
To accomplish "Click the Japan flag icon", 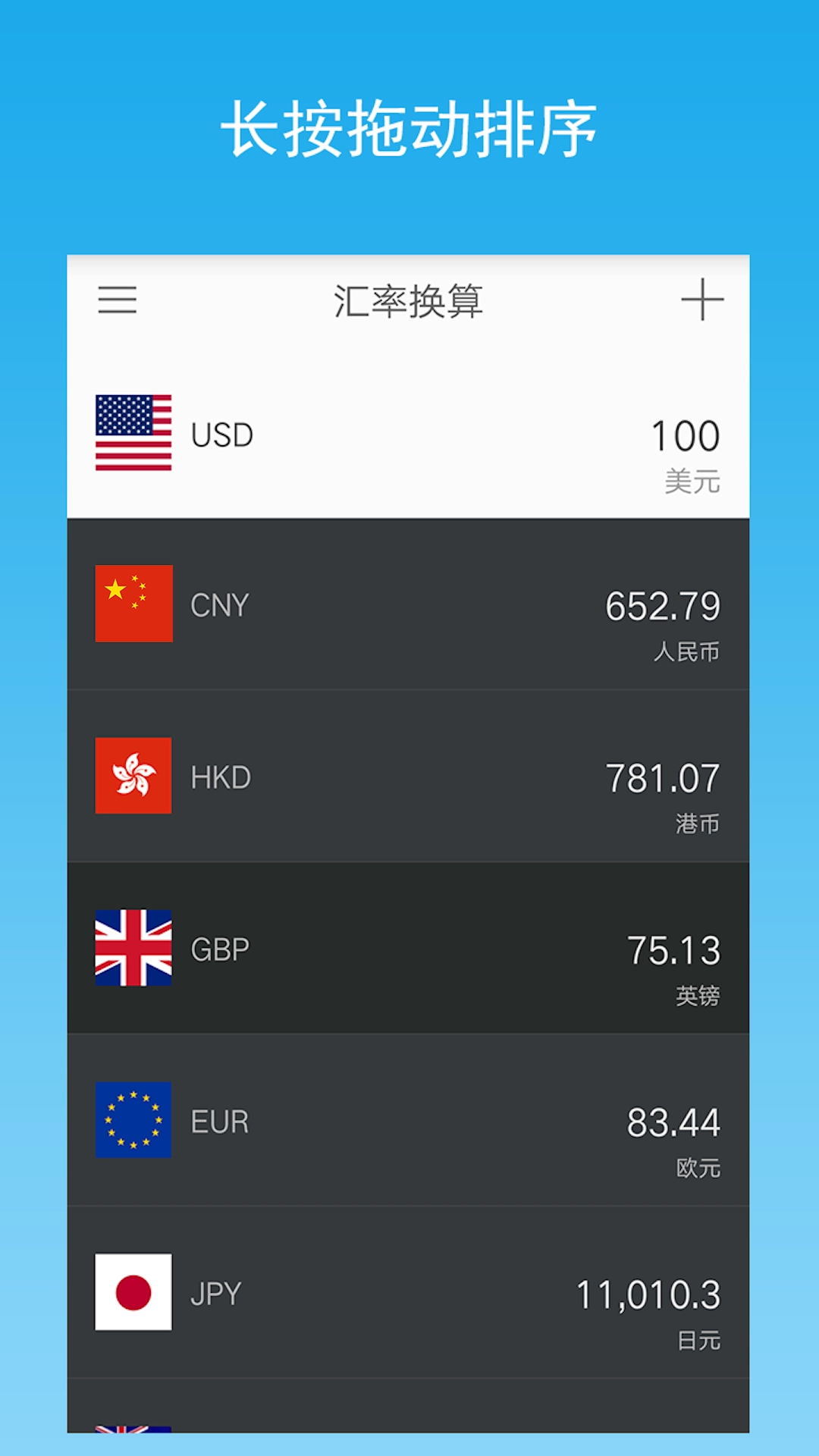I will [133, 1291].
